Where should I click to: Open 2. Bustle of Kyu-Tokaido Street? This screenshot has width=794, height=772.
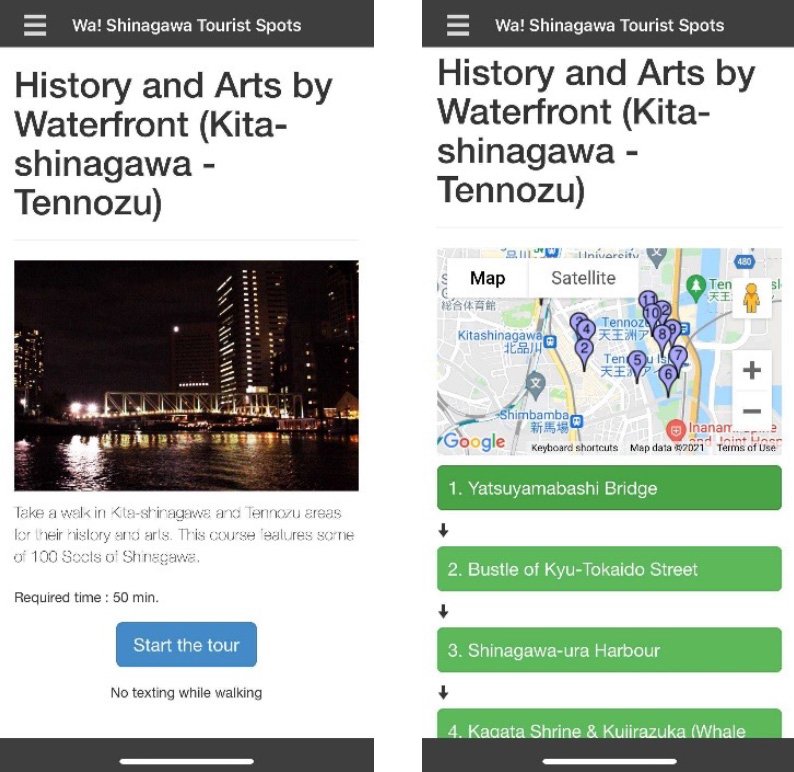[609, 569]
